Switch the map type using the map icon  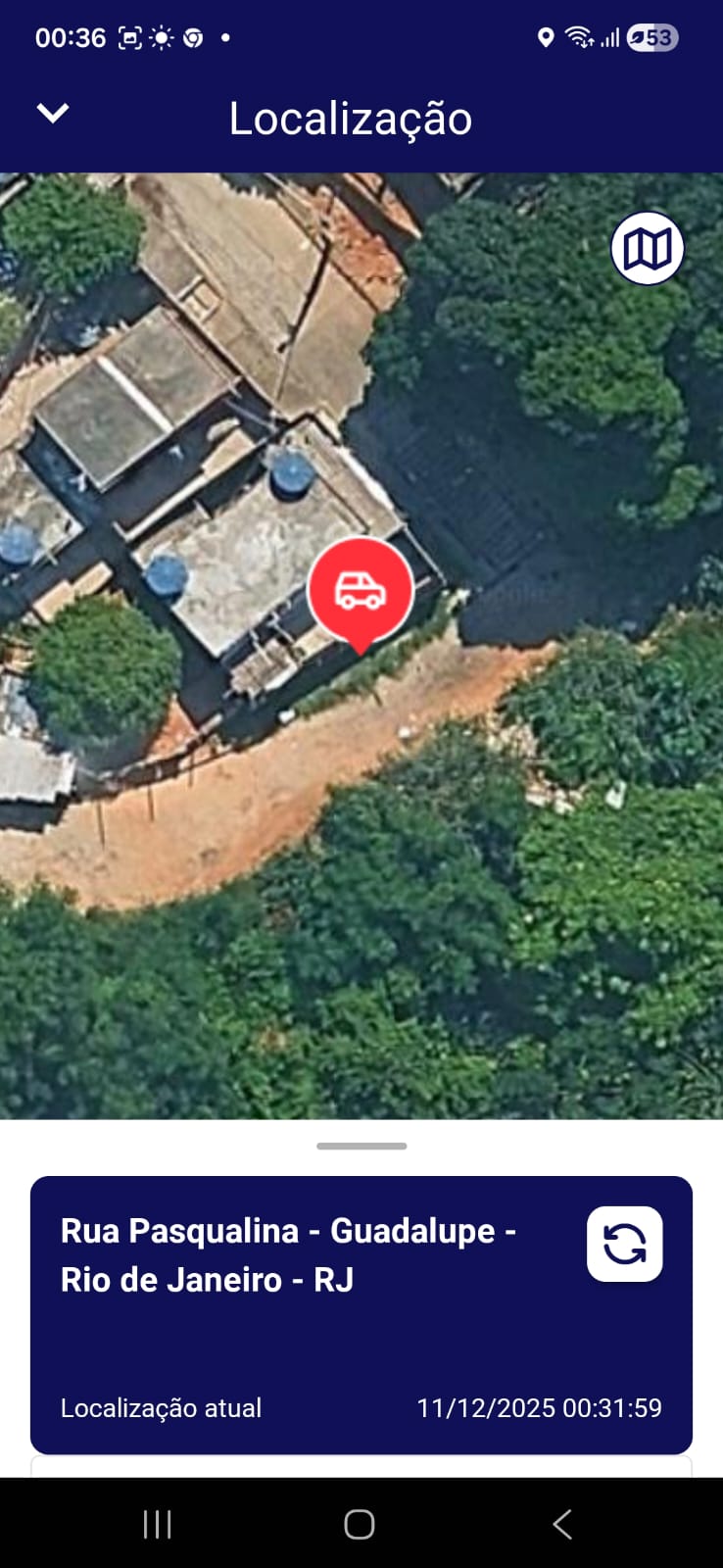click(x=648, y=249)
